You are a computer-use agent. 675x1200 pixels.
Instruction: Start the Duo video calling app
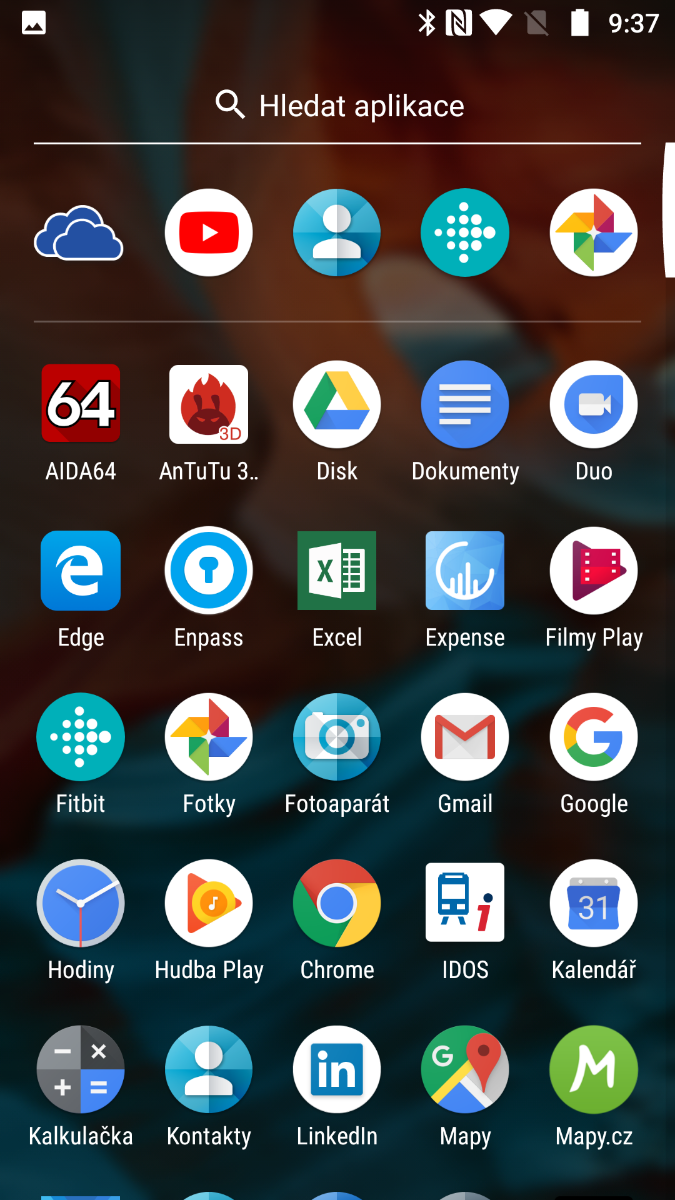coord(593,404)
